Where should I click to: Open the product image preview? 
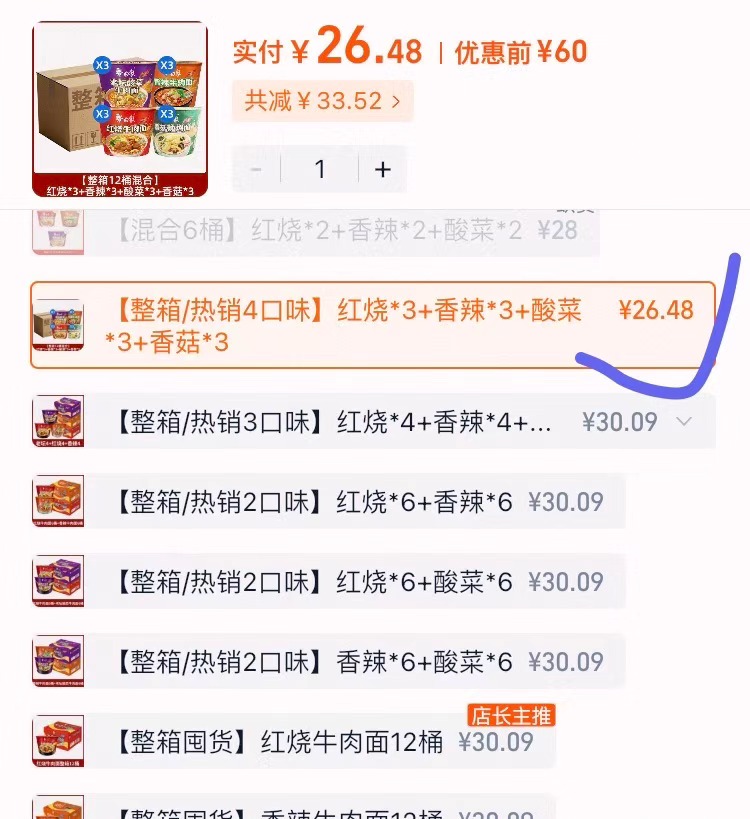[x=120, y=108]
